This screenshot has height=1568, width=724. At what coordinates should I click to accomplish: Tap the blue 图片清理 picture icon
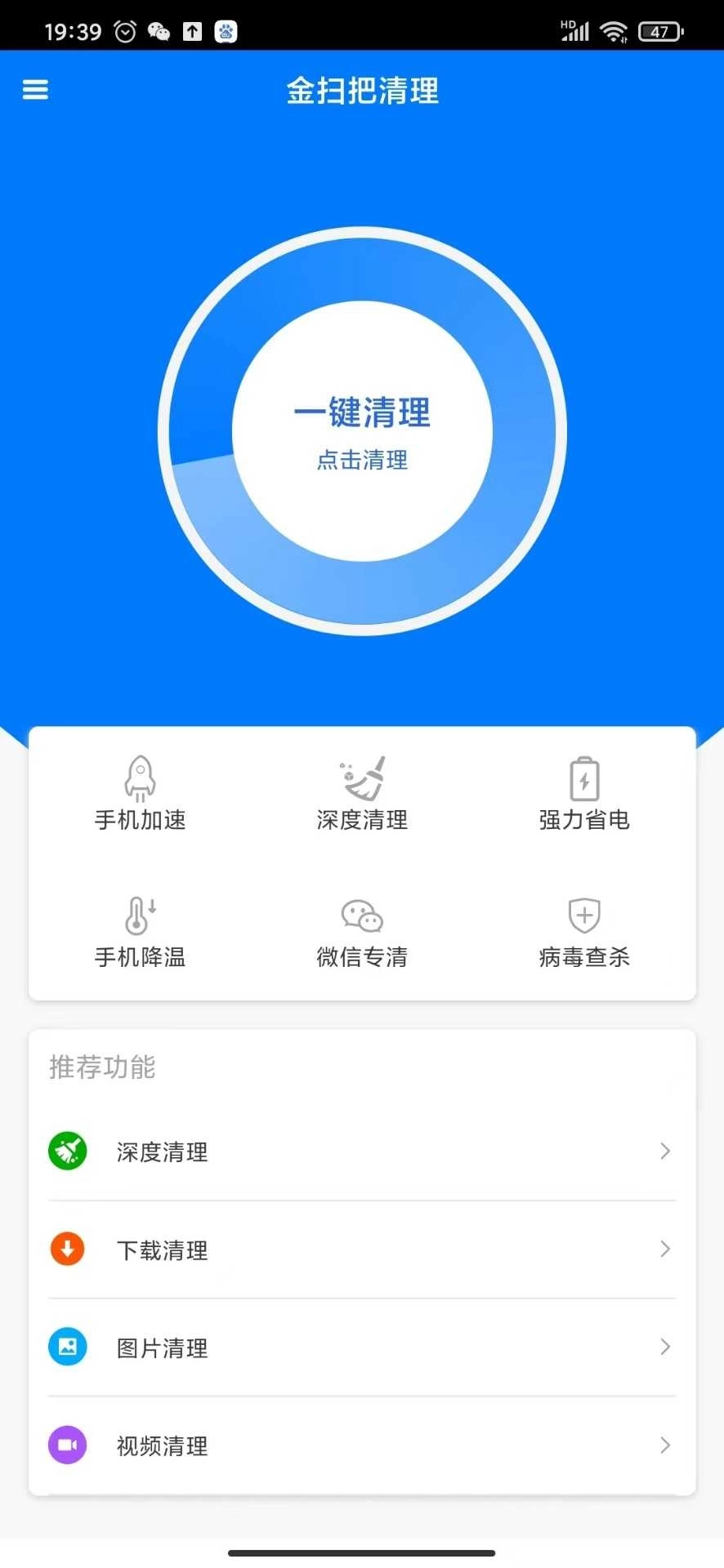pyautogui.click(x=67, y=1347)
